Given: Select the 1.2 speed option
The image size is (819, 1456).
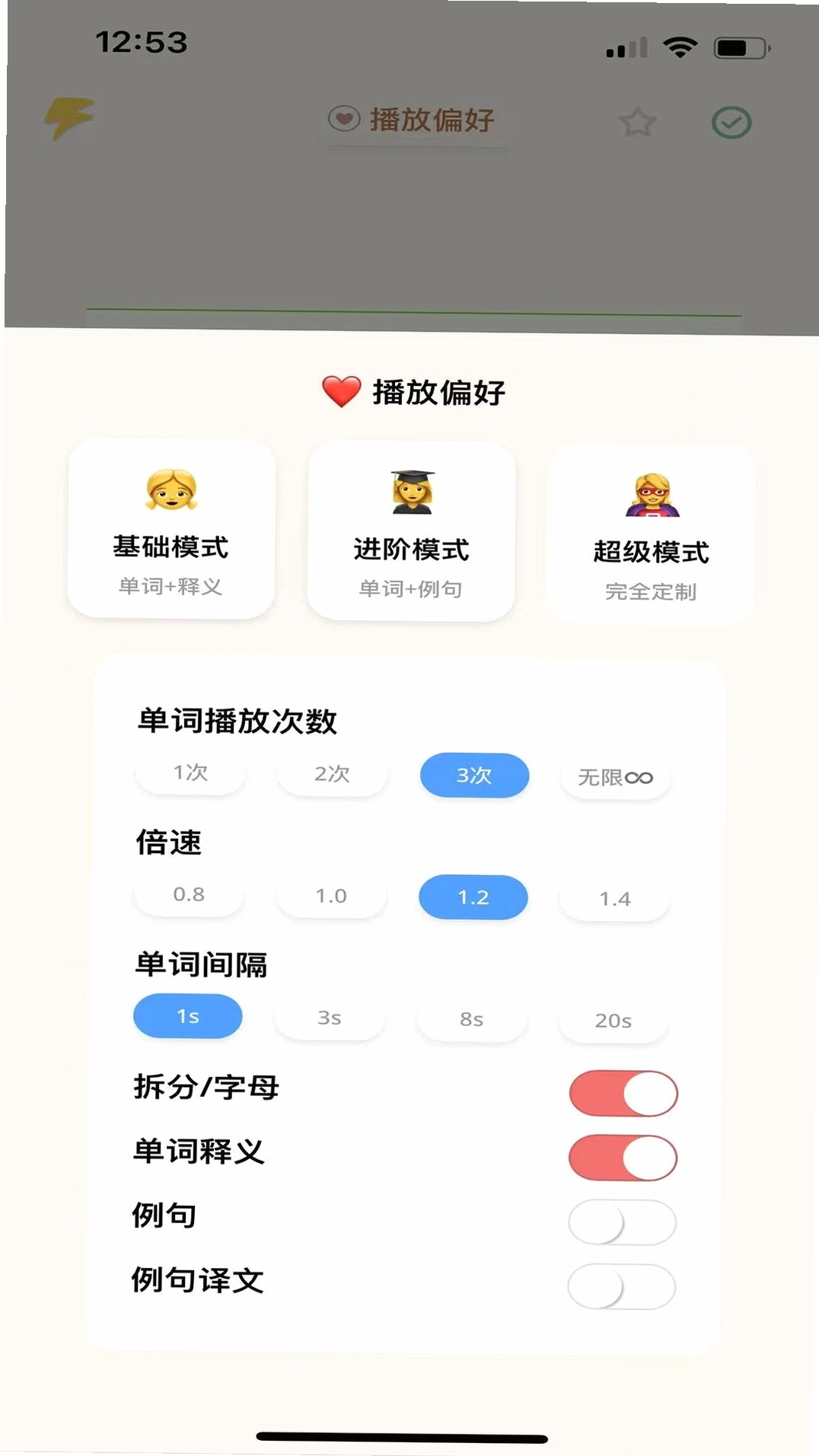Looking at the screenshot, I should (473, 897).
